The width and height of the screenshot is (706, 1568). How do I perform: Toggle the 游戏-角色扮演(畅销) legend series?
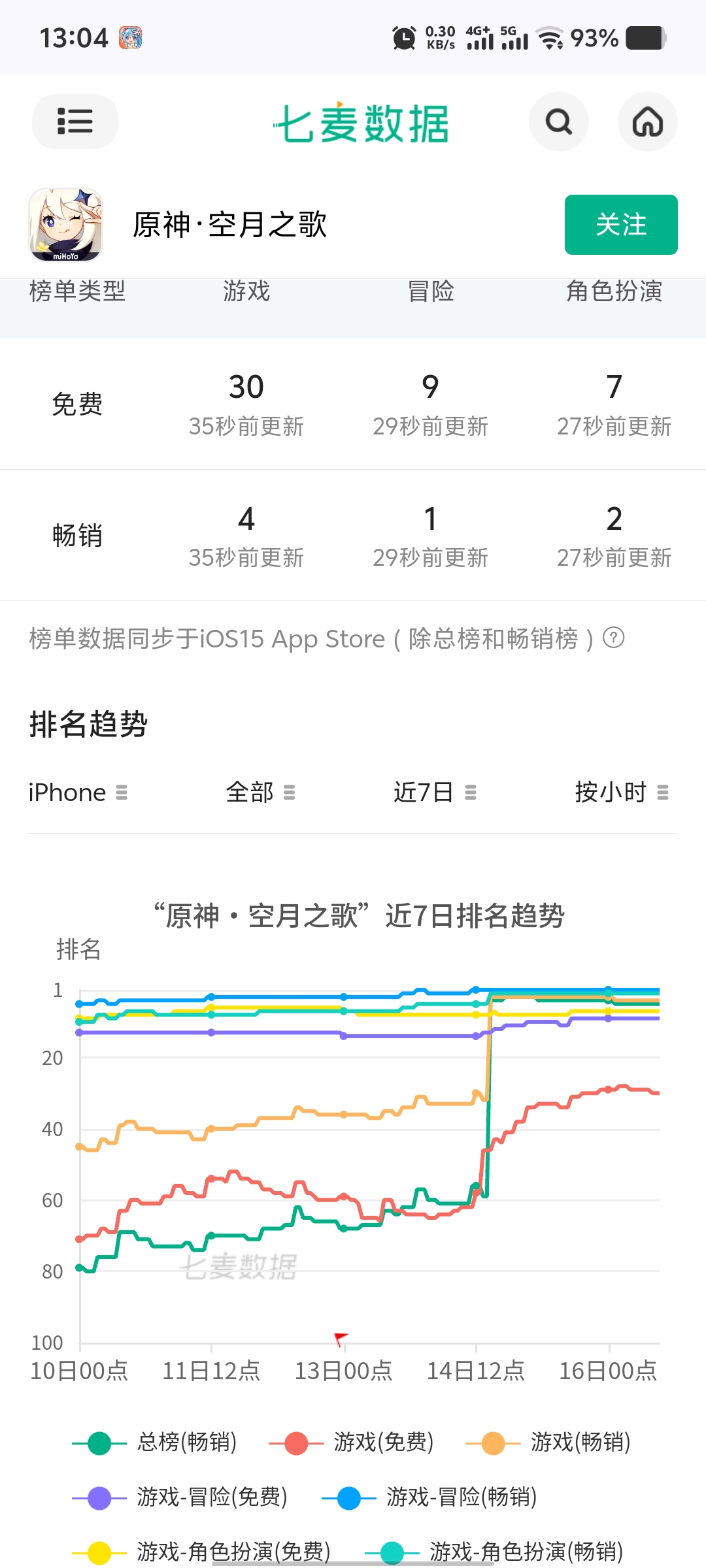point(495,1552)
